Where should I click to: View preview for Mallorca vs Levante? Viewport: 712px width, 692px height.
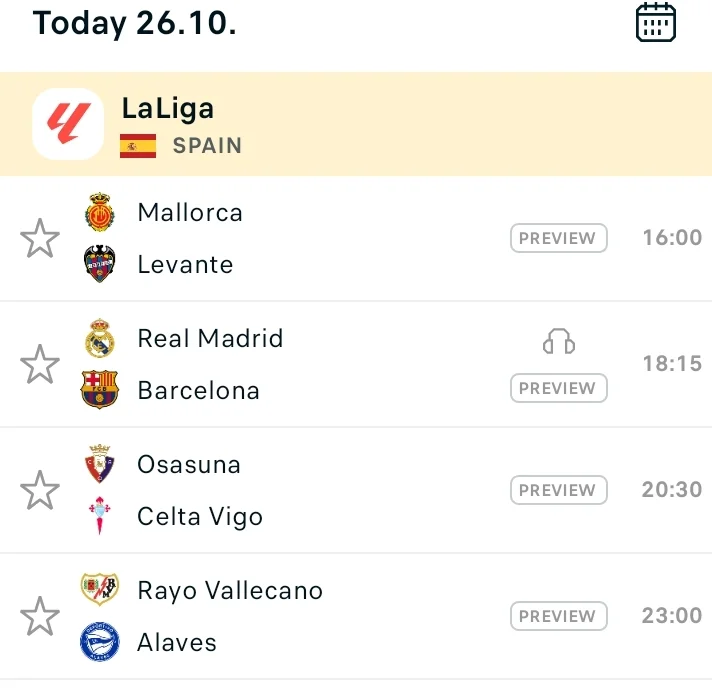coord(558,238)
